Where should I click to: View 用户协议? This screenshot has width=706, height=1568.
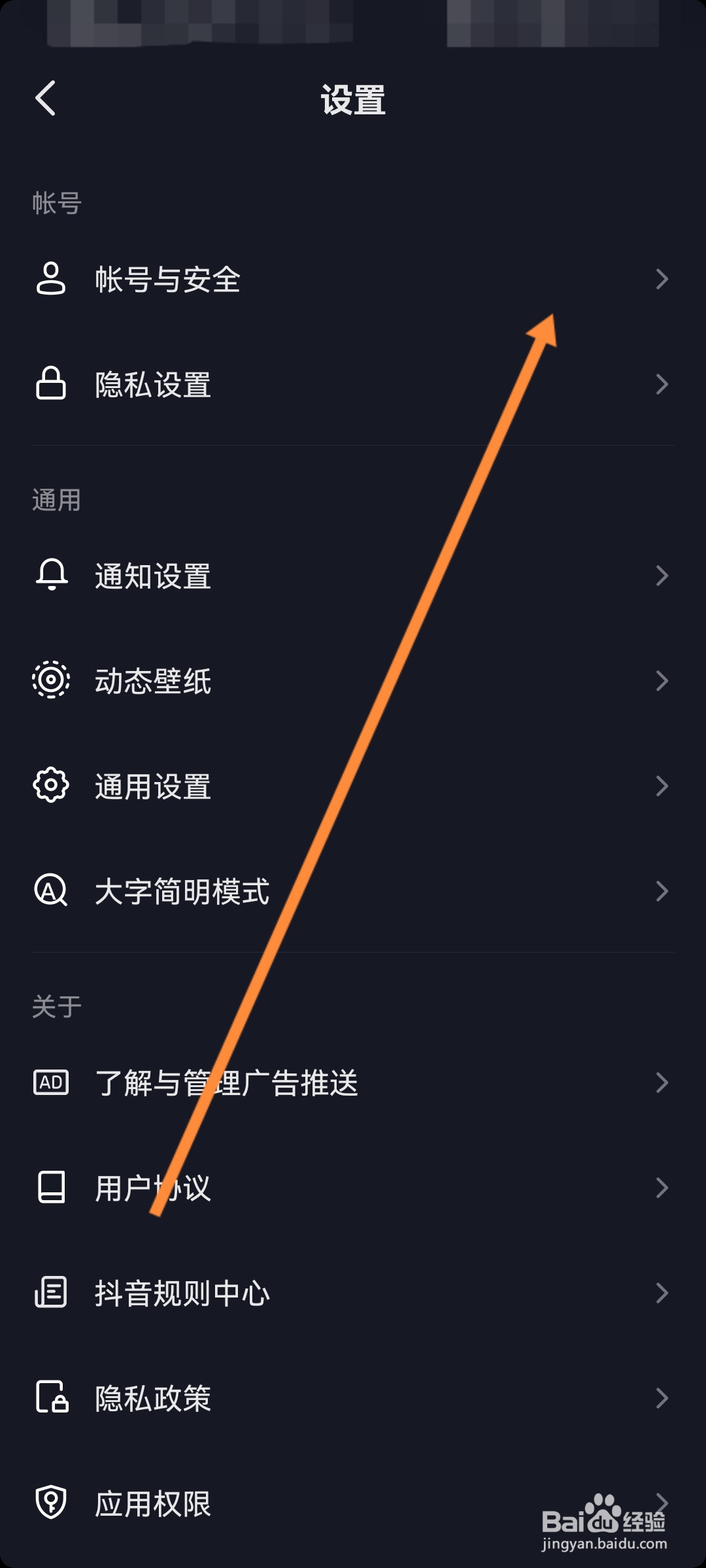point(353,1188)
